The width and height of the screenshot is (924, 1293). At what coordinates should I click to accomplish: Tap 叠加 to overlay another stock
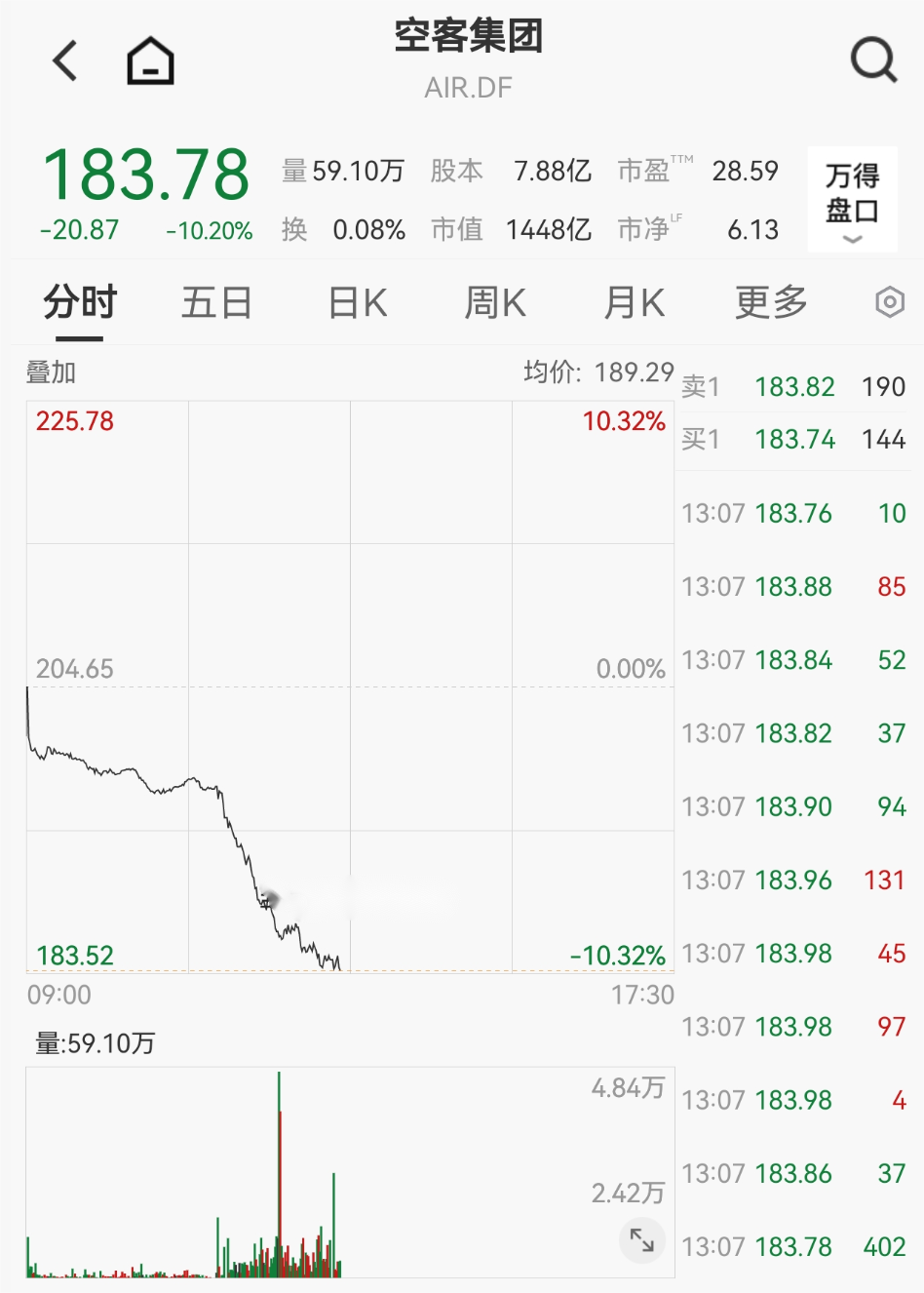pos(51,372)
